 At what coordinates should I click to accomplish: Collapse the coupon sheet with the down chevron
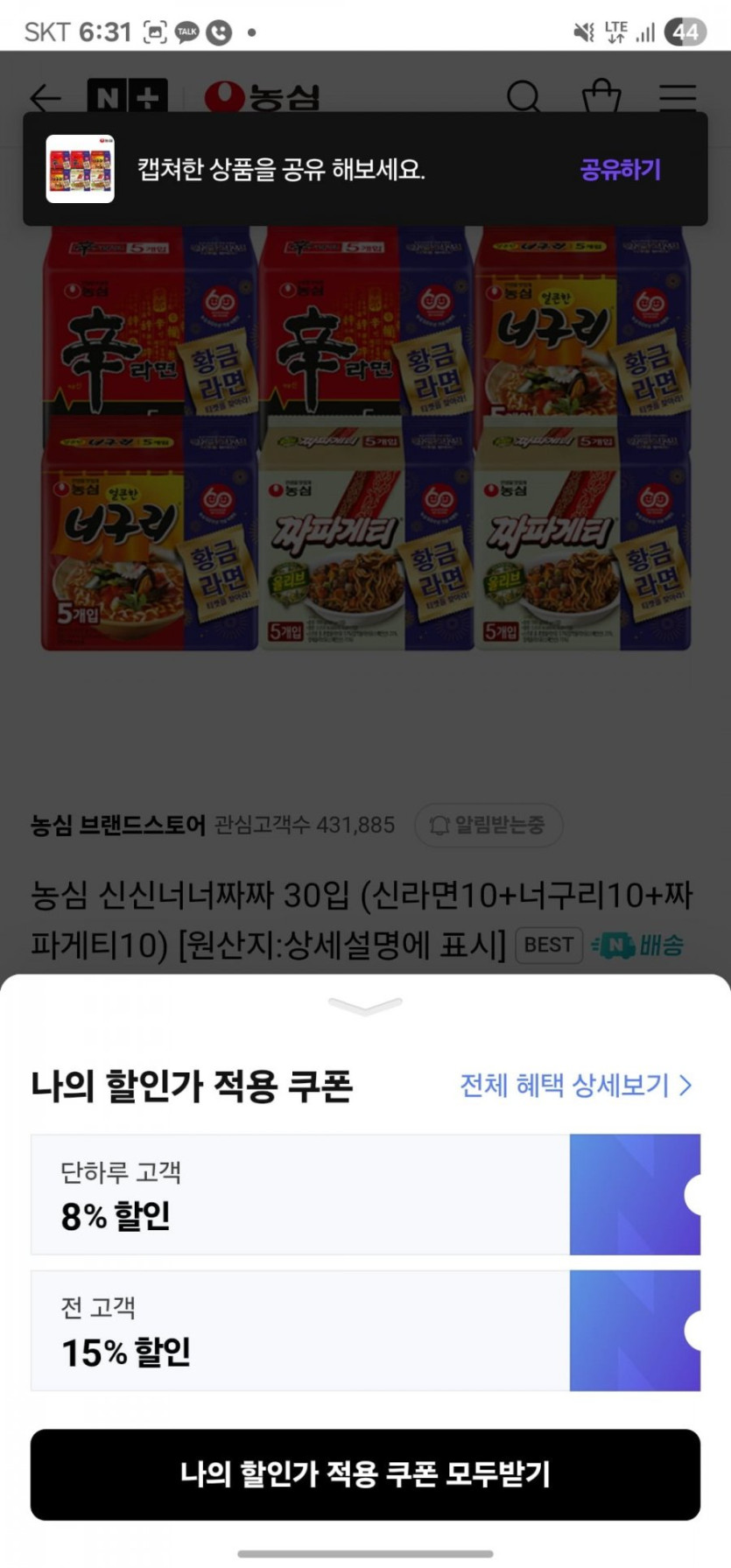(x=365, y=1006)
